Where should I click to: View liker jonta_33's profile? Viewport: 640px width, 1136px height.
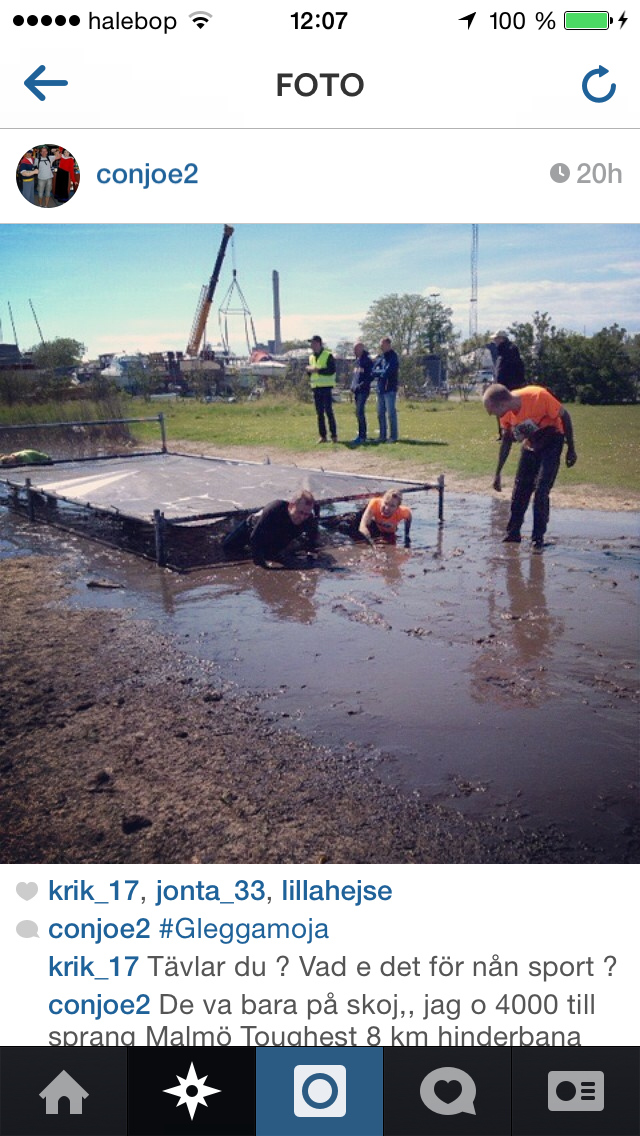208,891
